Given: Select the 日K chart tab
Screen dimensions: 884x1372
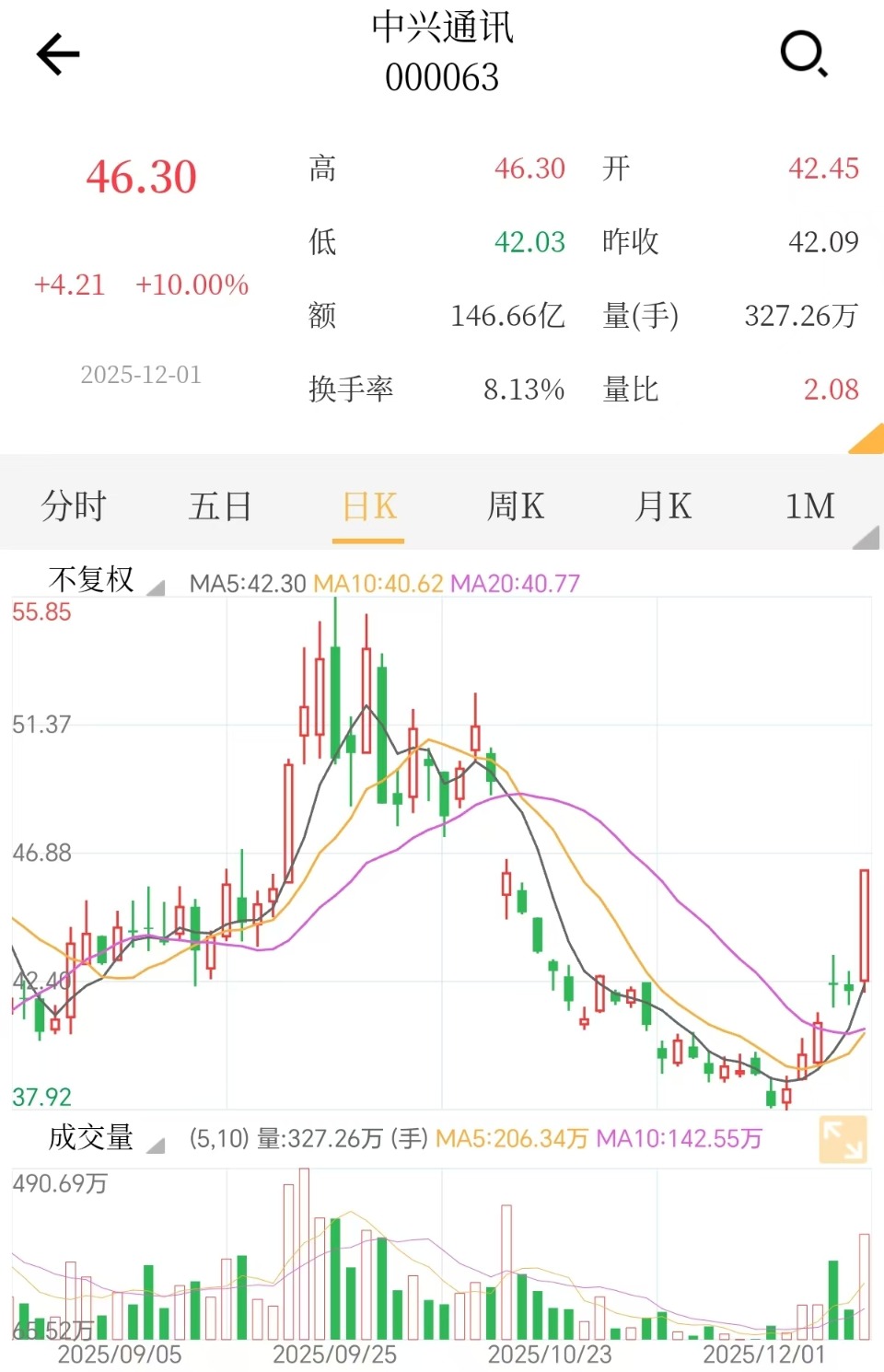Looking at the screenshot, I should (369, 506).
